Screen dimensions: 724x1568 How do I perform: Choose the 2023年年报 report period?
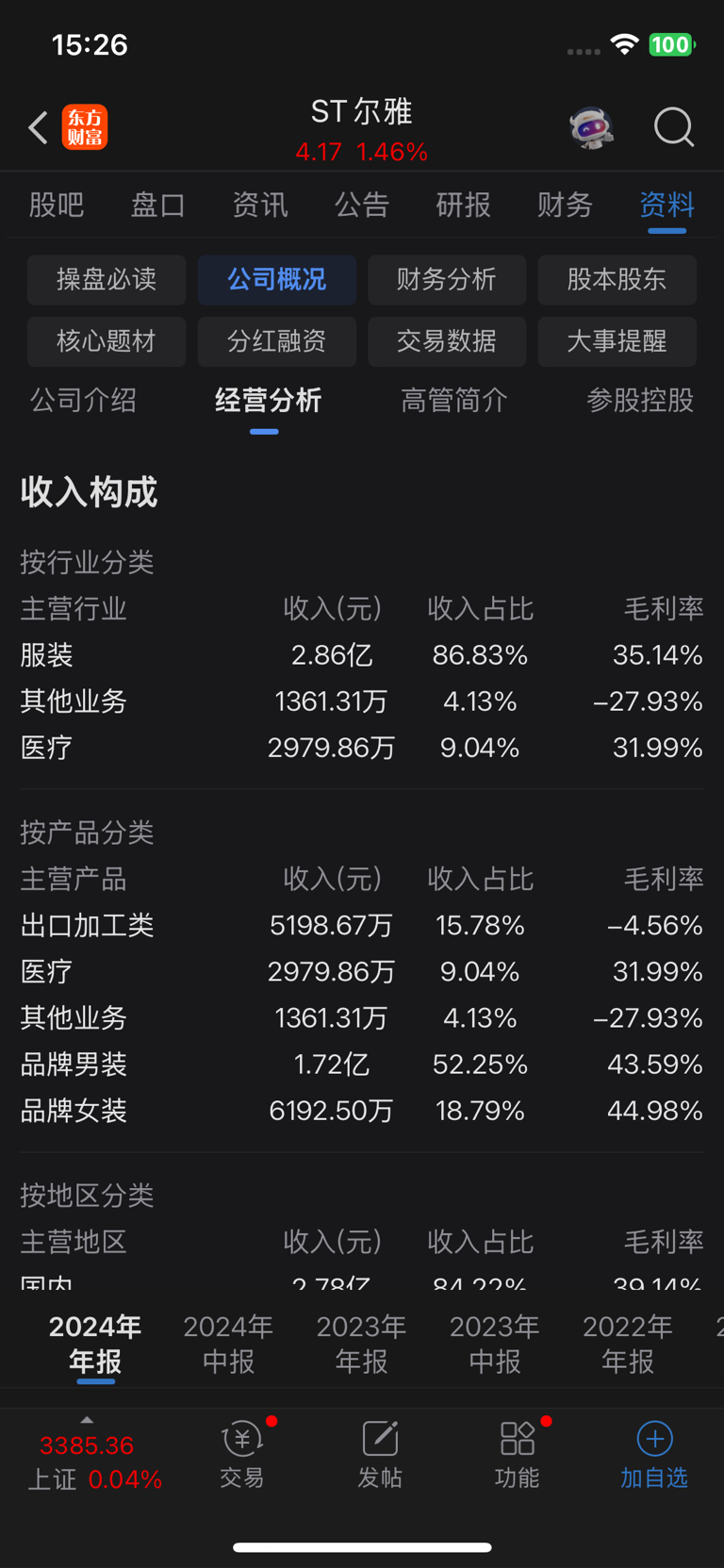point(361,1345)
